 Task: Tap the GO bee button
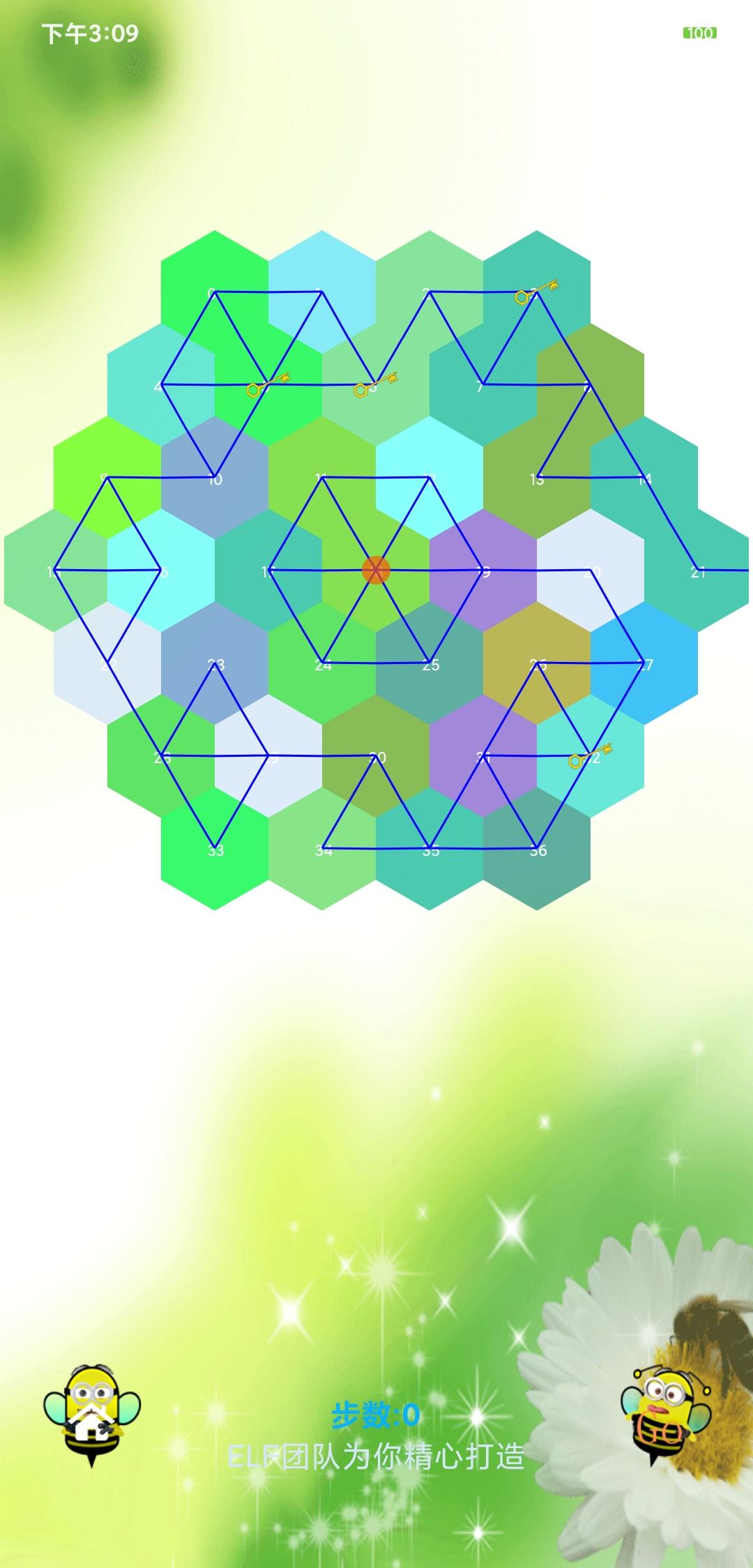coord(664,1415)
